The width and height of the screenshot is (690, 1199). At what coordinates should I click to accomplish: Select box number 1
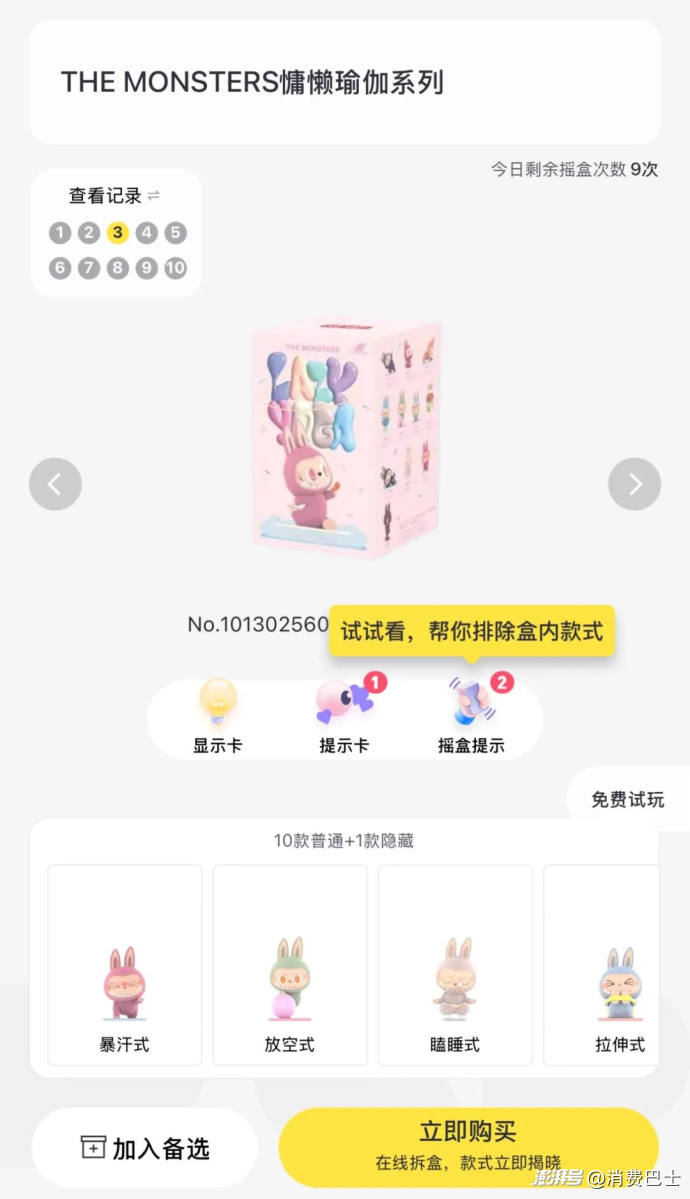tap(60, 233)
